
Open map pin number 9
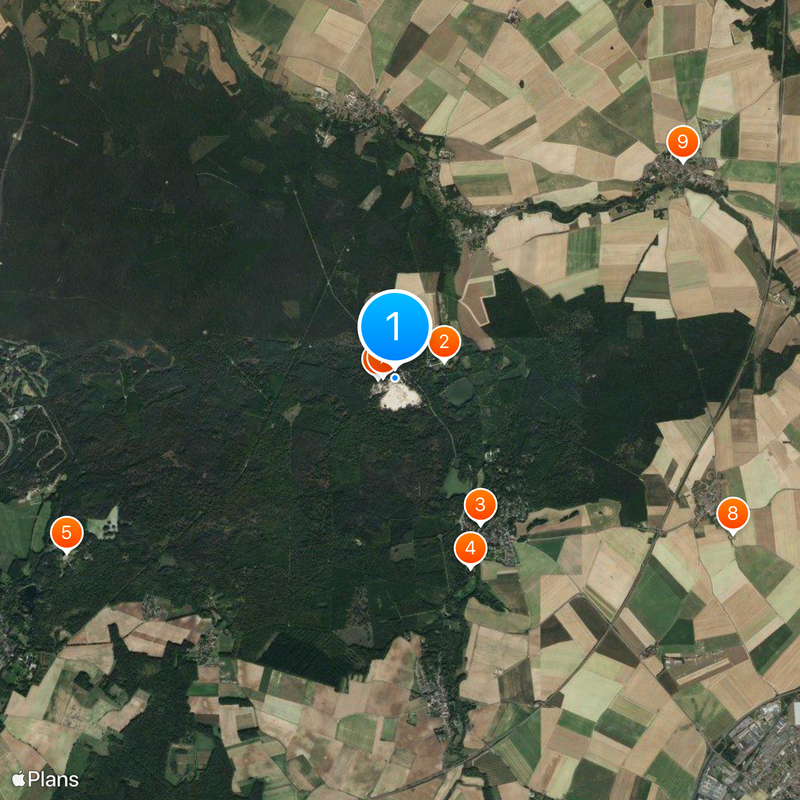(683, 142)
